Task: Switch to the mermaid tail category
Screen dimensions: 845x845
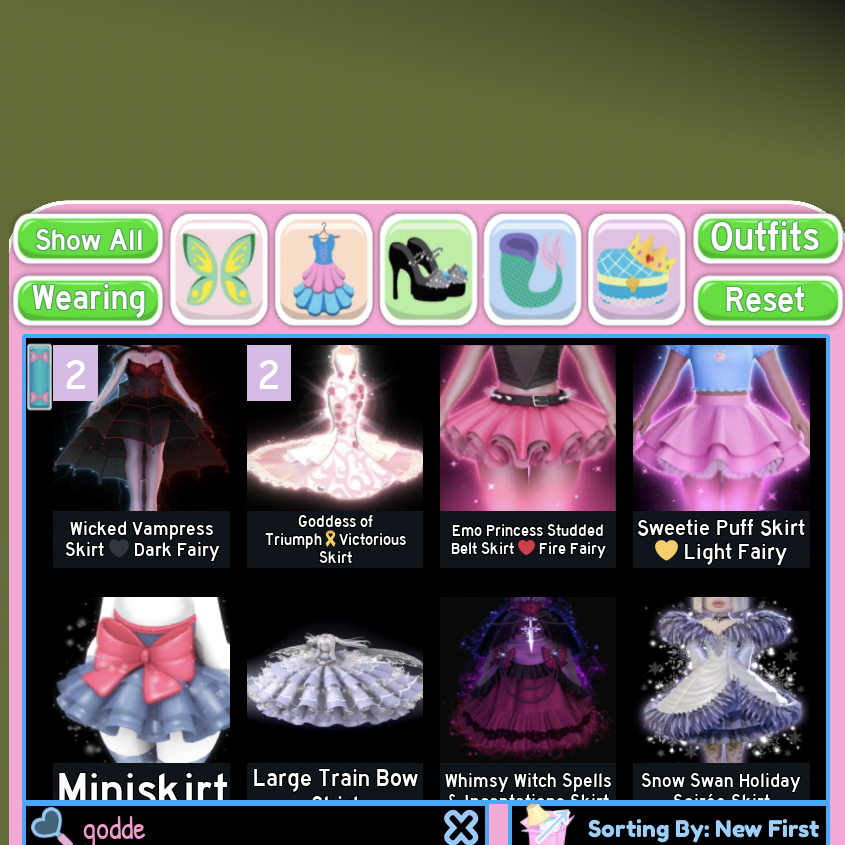Action: [532, 269]
